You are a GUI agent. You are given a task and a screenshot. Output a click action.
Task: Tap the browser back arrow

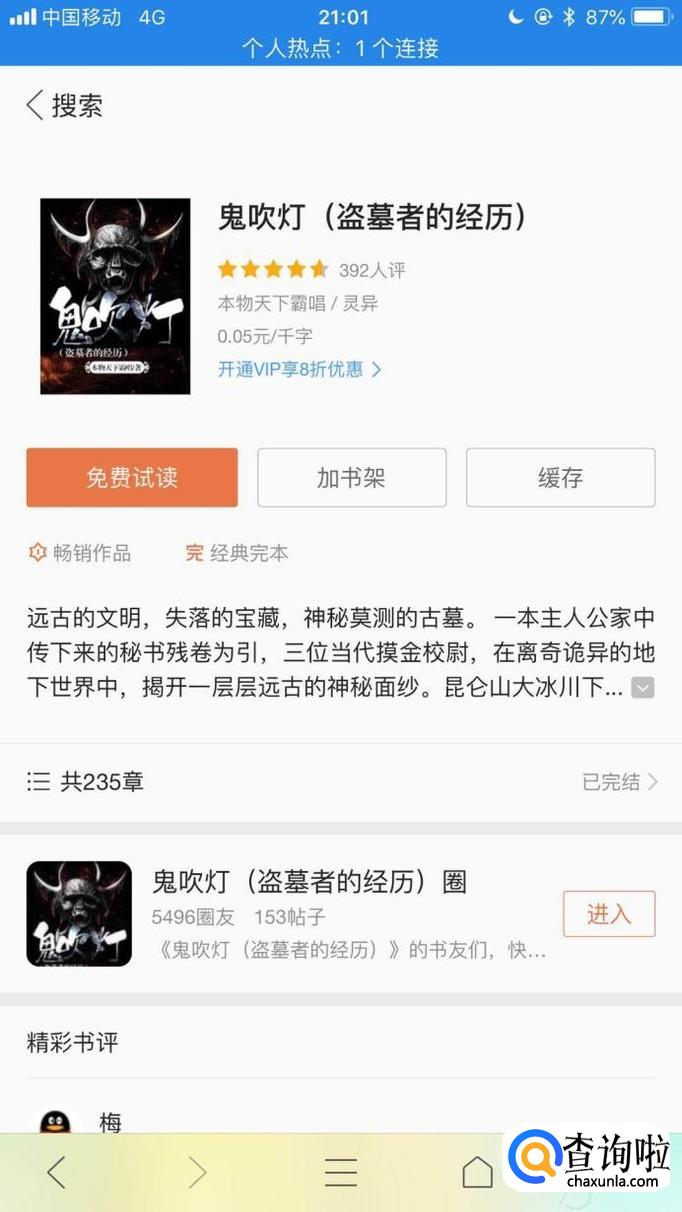(56, 1172)
